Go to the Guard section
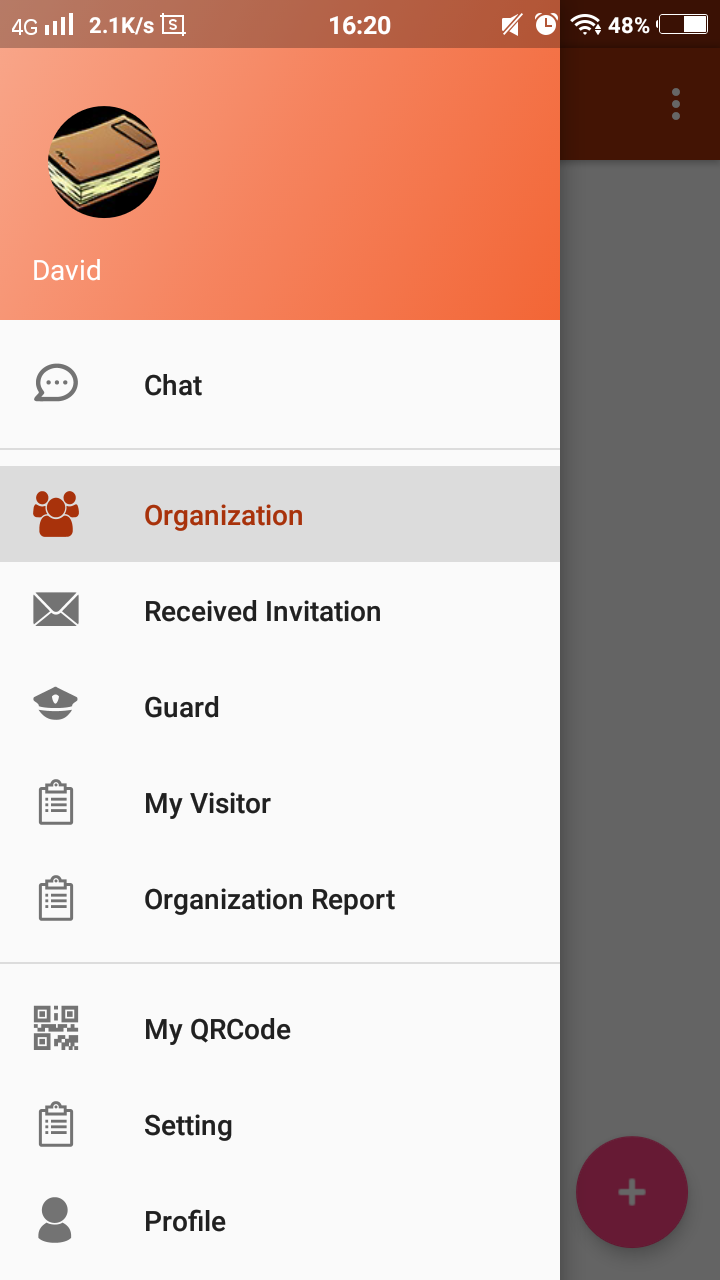The height and width of the screenshot is (1280, 720). coord(280,706)
